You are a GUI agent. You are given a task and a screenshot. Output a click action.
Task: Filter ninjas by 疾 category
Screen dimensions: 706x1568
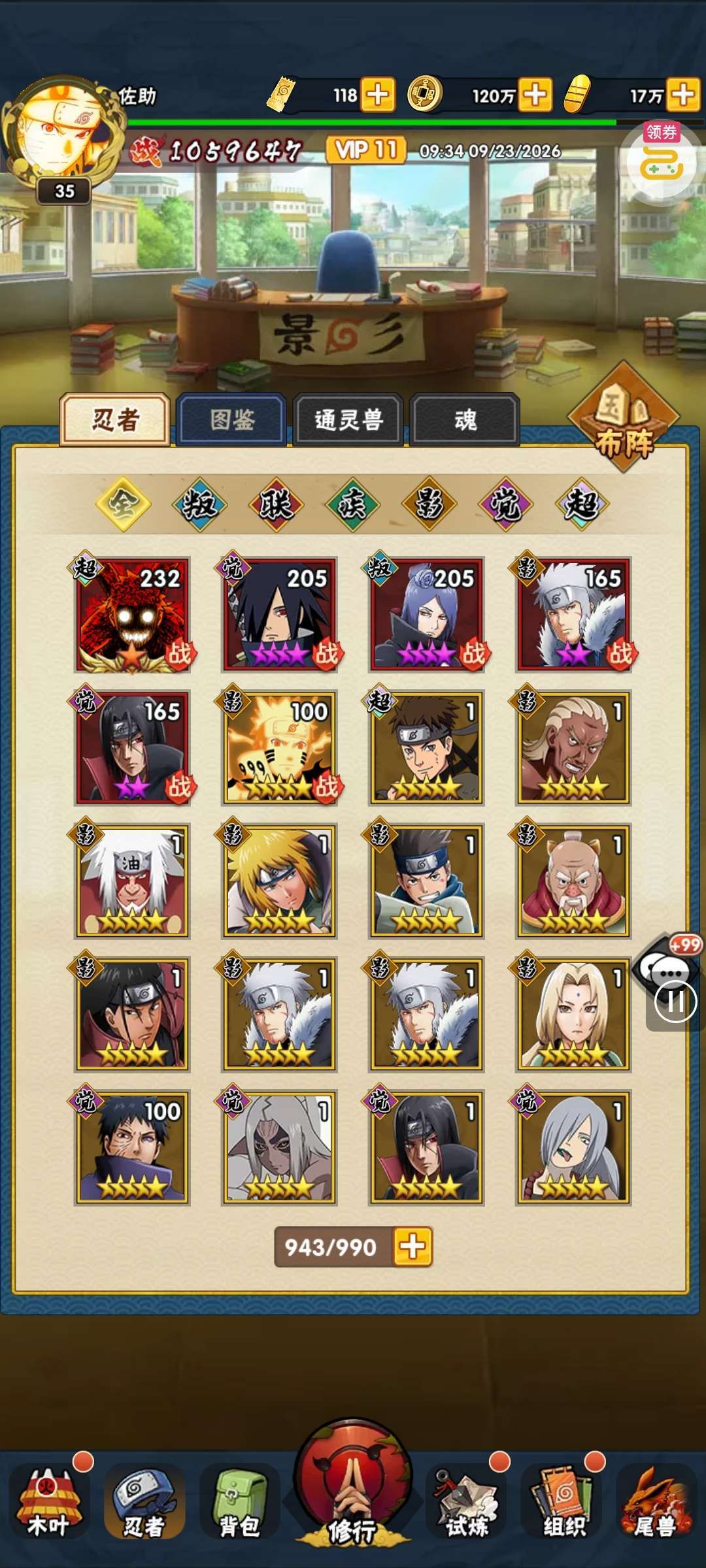coord(353,504)
